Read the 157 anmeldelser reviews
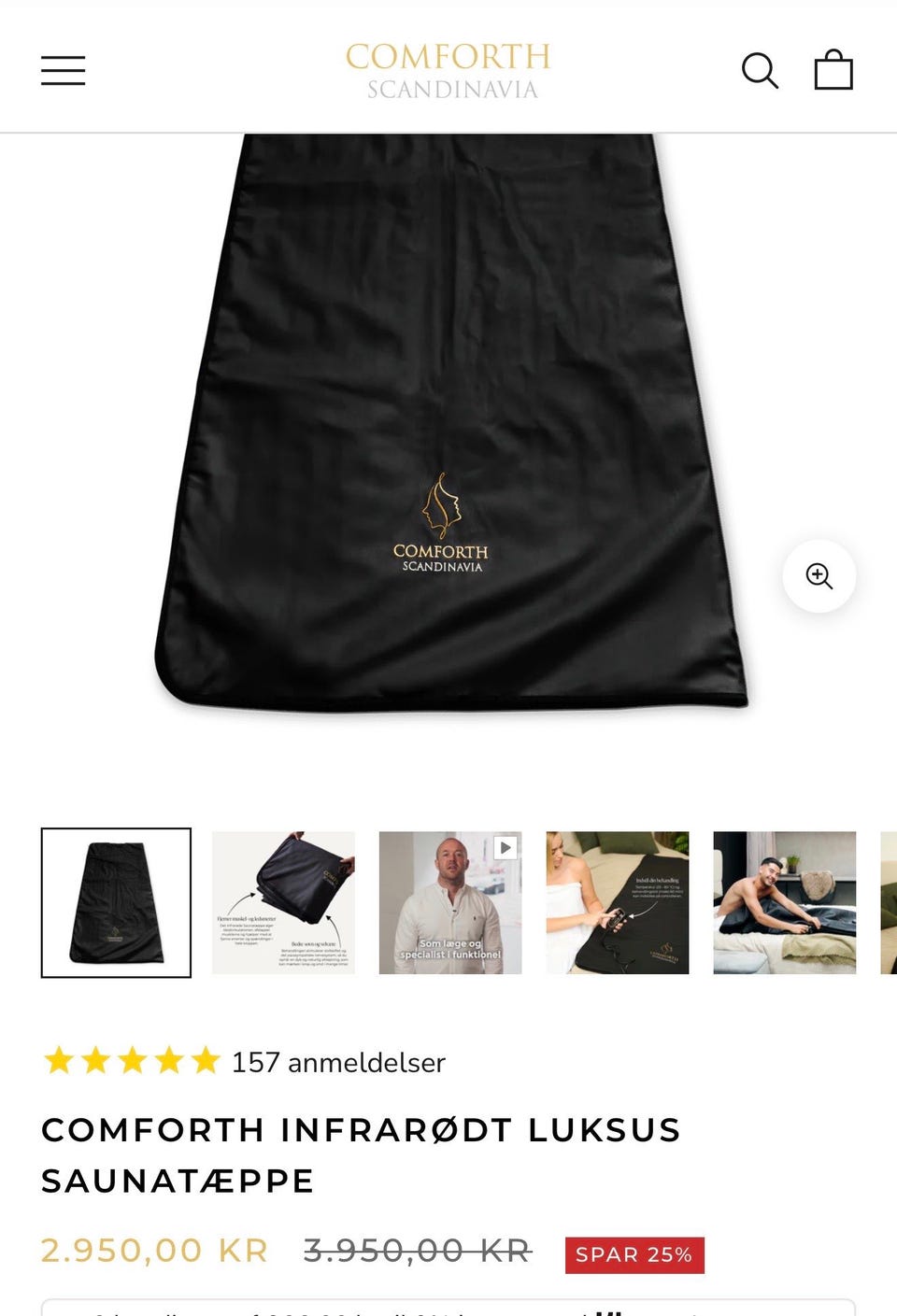 point(338,1062)
